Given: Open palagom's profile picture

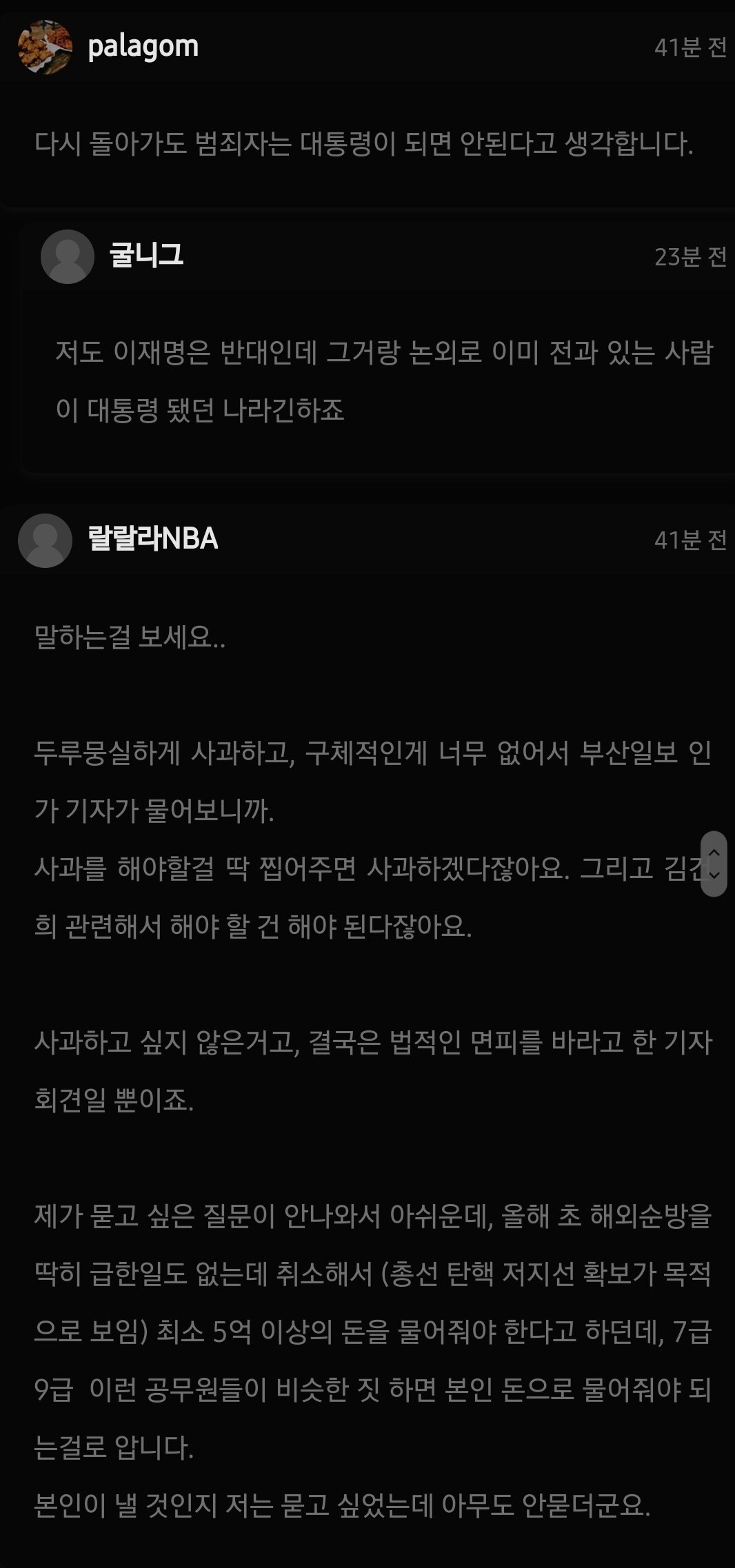Looking at the screenshot, I should (45, 47).
